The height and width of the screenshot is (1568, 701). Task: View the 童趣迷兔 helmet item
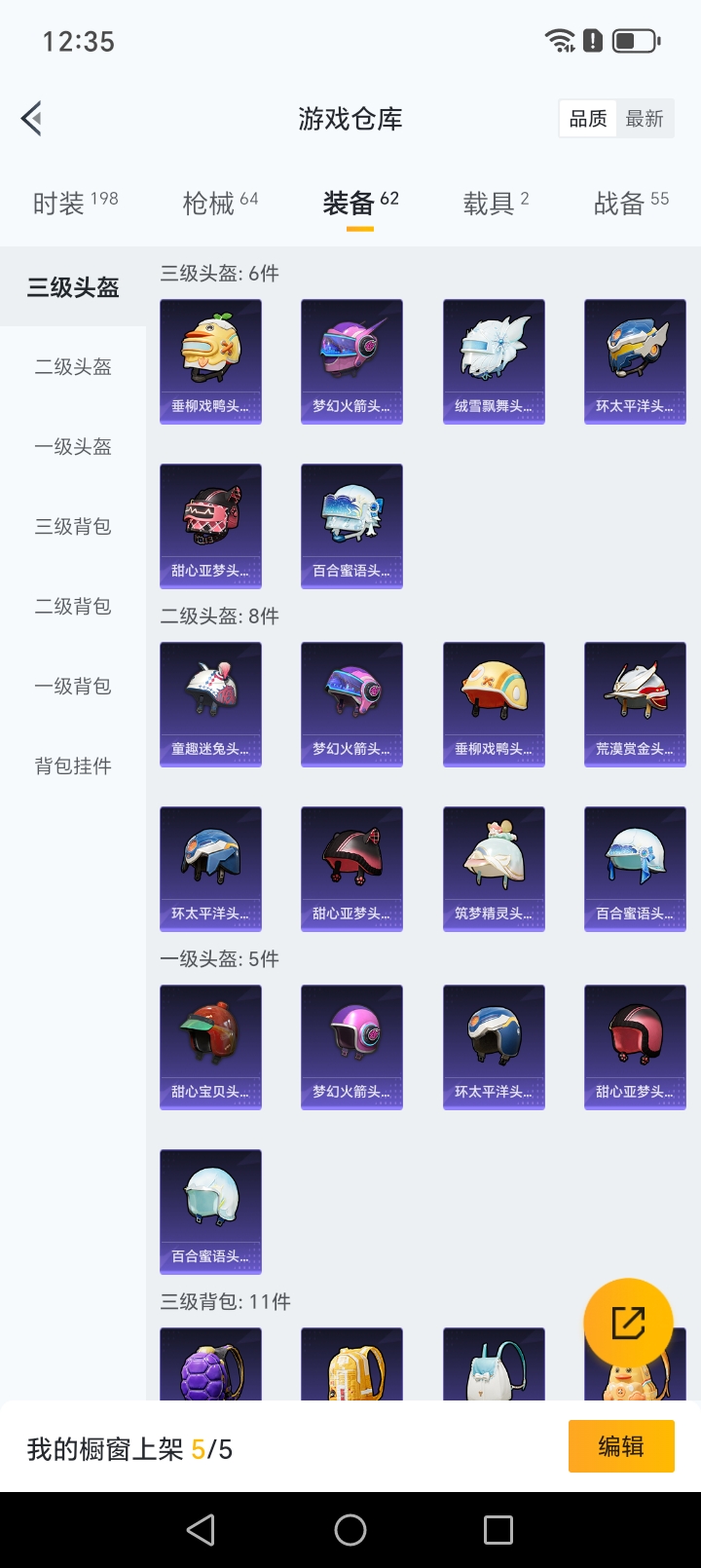(210, 704)
